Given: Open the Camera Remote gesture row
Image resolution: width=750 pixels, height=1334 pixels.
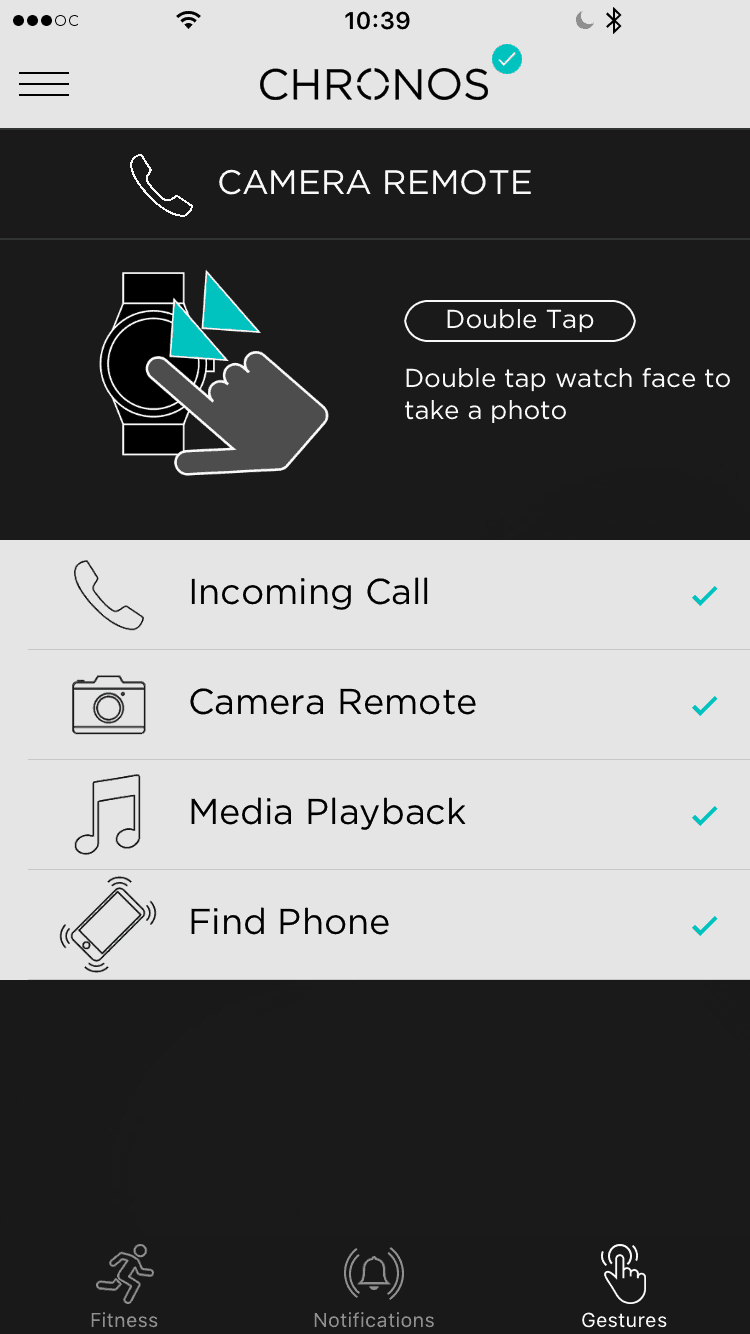Looking at the screenshot, I should coord(375,704).
